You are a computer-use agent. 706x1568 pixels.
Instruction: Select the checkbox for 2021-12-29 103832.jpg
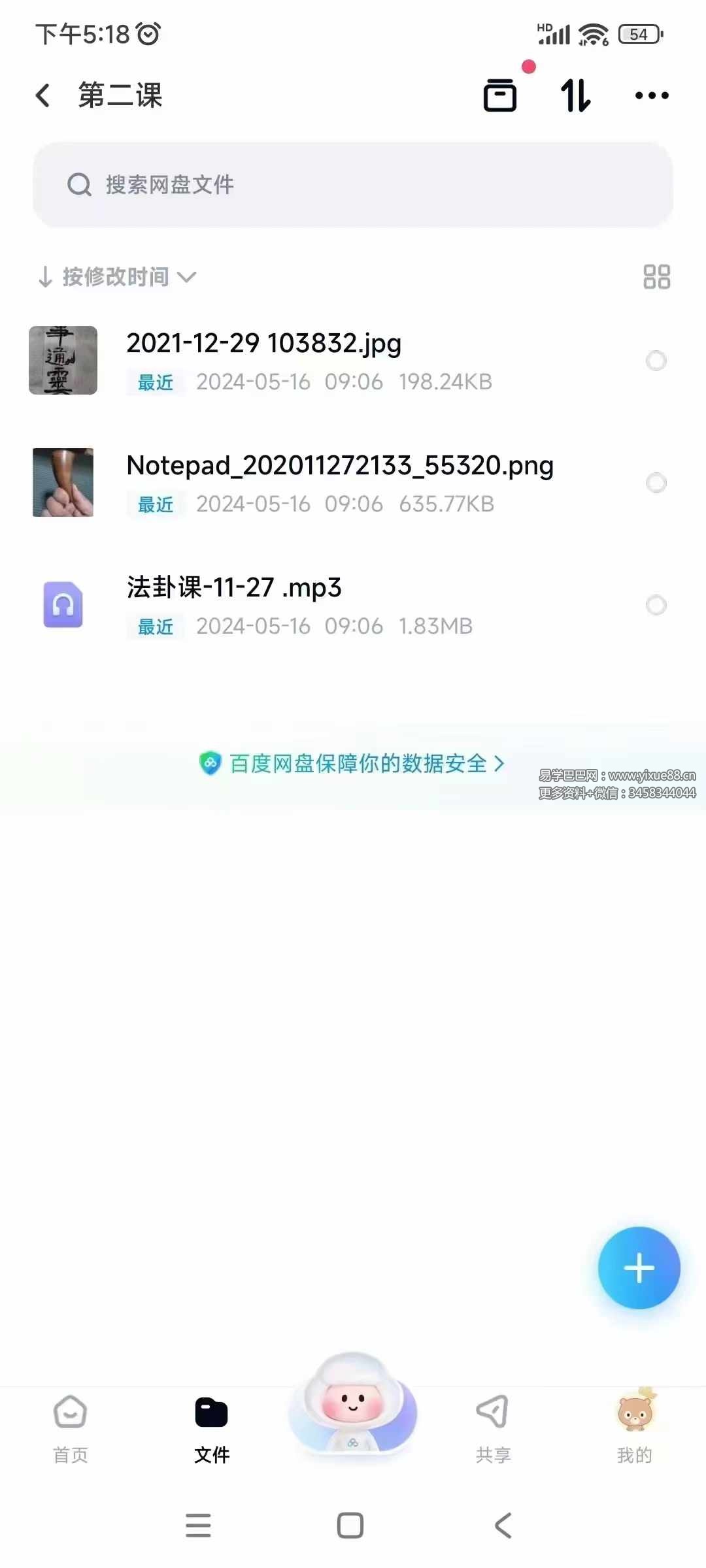point(656,361)
